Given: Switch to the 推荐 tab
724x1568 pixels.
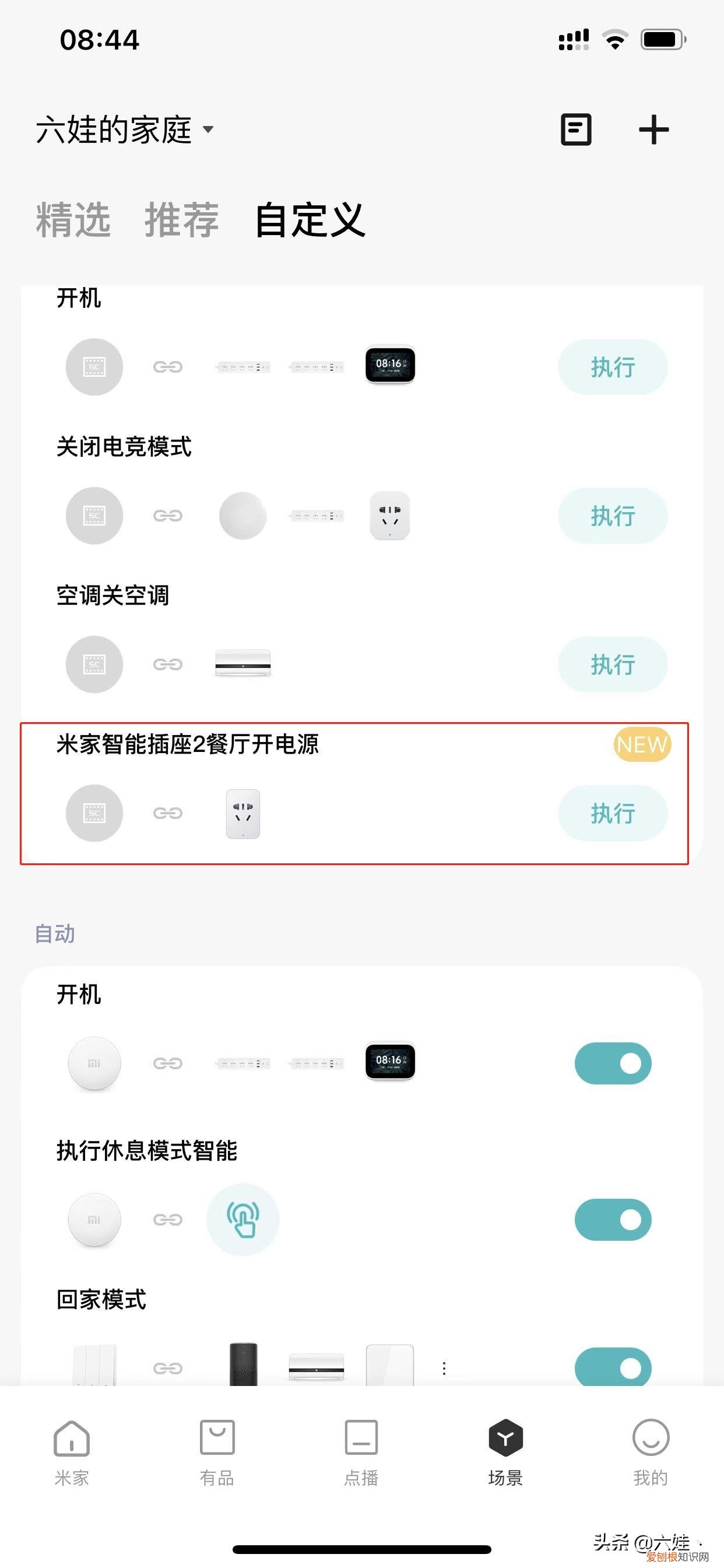Looking at the screenshot, I should [181, 219].
